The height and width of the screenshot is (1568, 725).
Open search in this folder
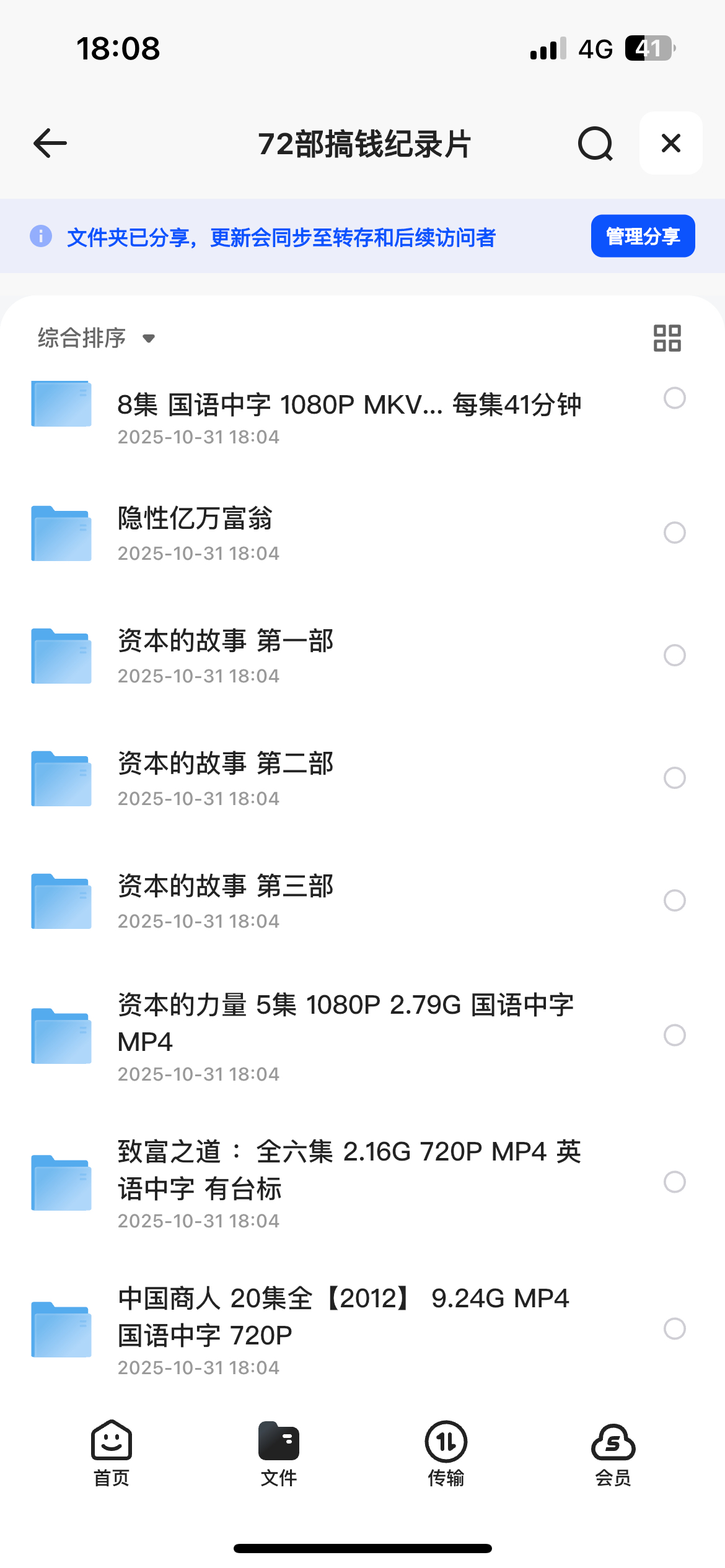(595, 144)
